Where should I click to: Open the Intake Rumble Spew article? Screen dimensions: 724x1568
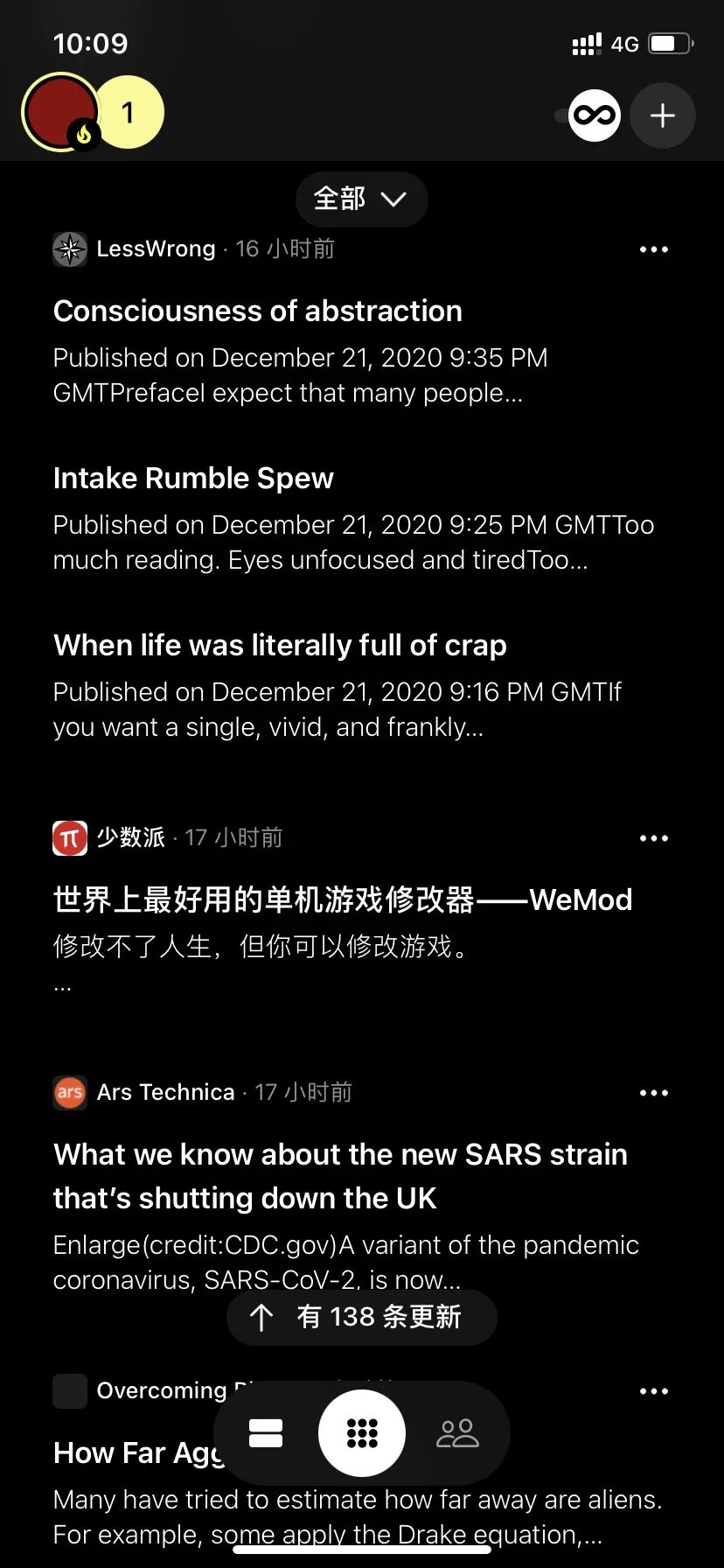point(193,479)
